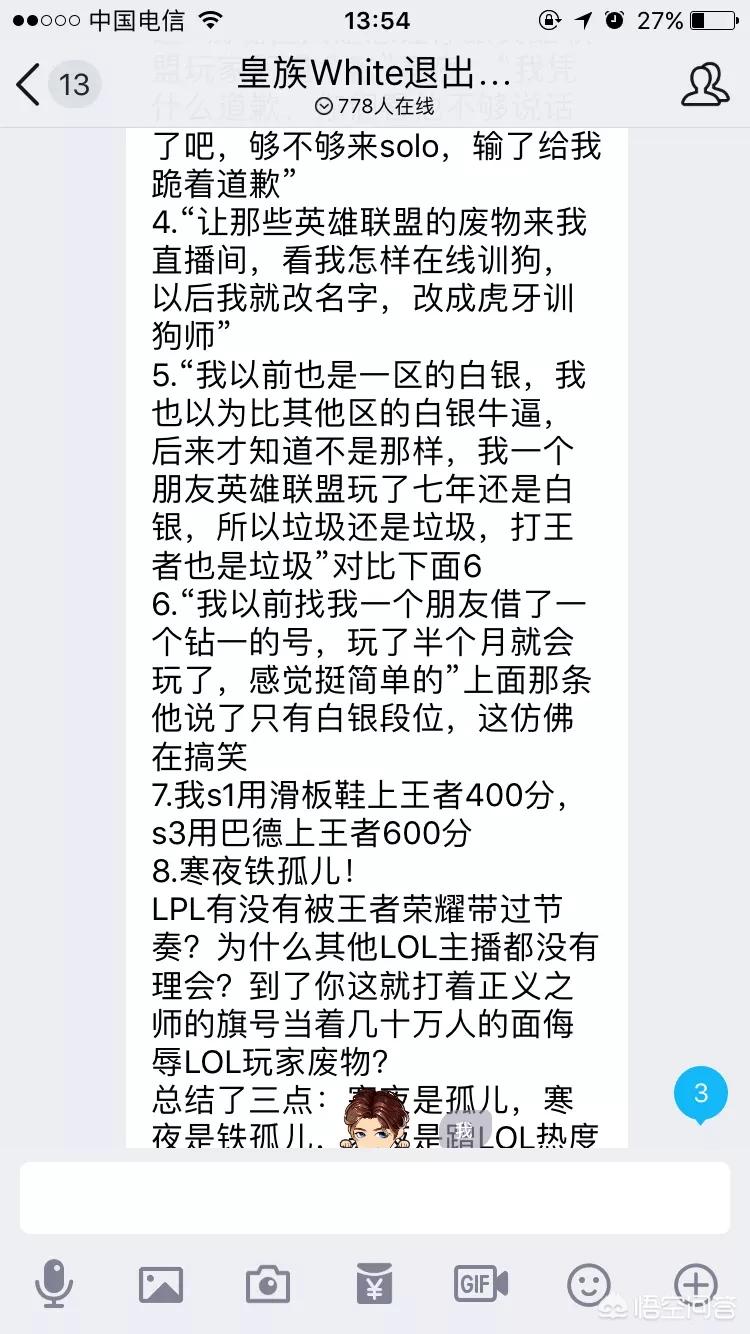Open the emoji picker
Screen dimensions: 750x1334
click(x=588, y=1284)
